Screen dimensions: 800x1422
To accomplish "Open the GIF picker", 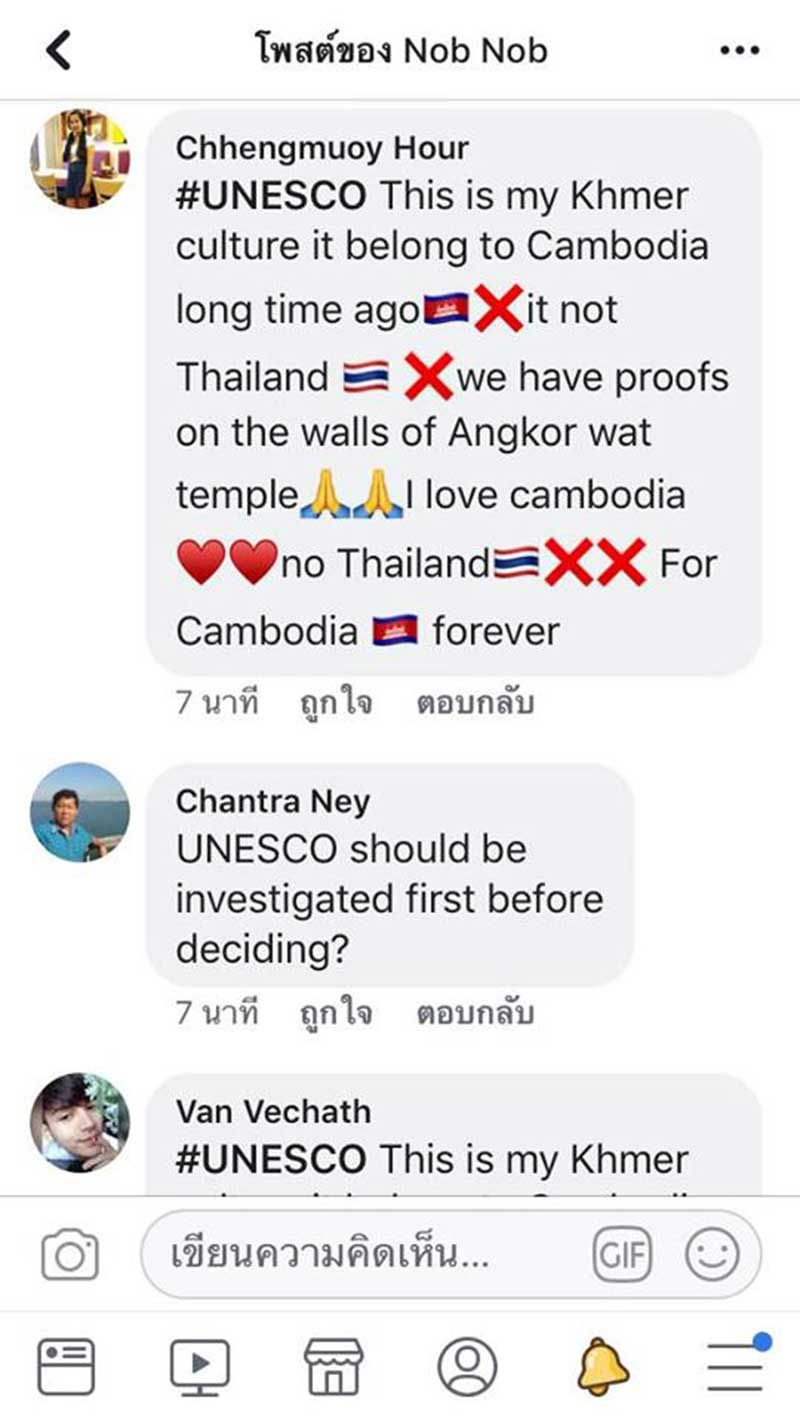I will tap(622, 1254).
